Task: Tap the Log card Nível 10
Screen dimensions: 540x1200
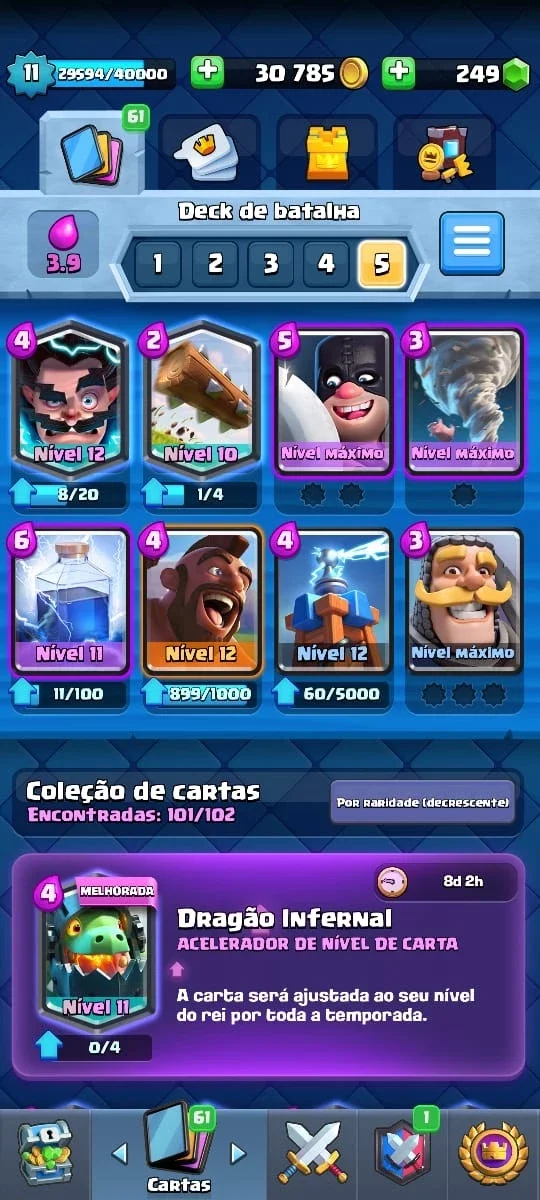Action: [203, 400]
